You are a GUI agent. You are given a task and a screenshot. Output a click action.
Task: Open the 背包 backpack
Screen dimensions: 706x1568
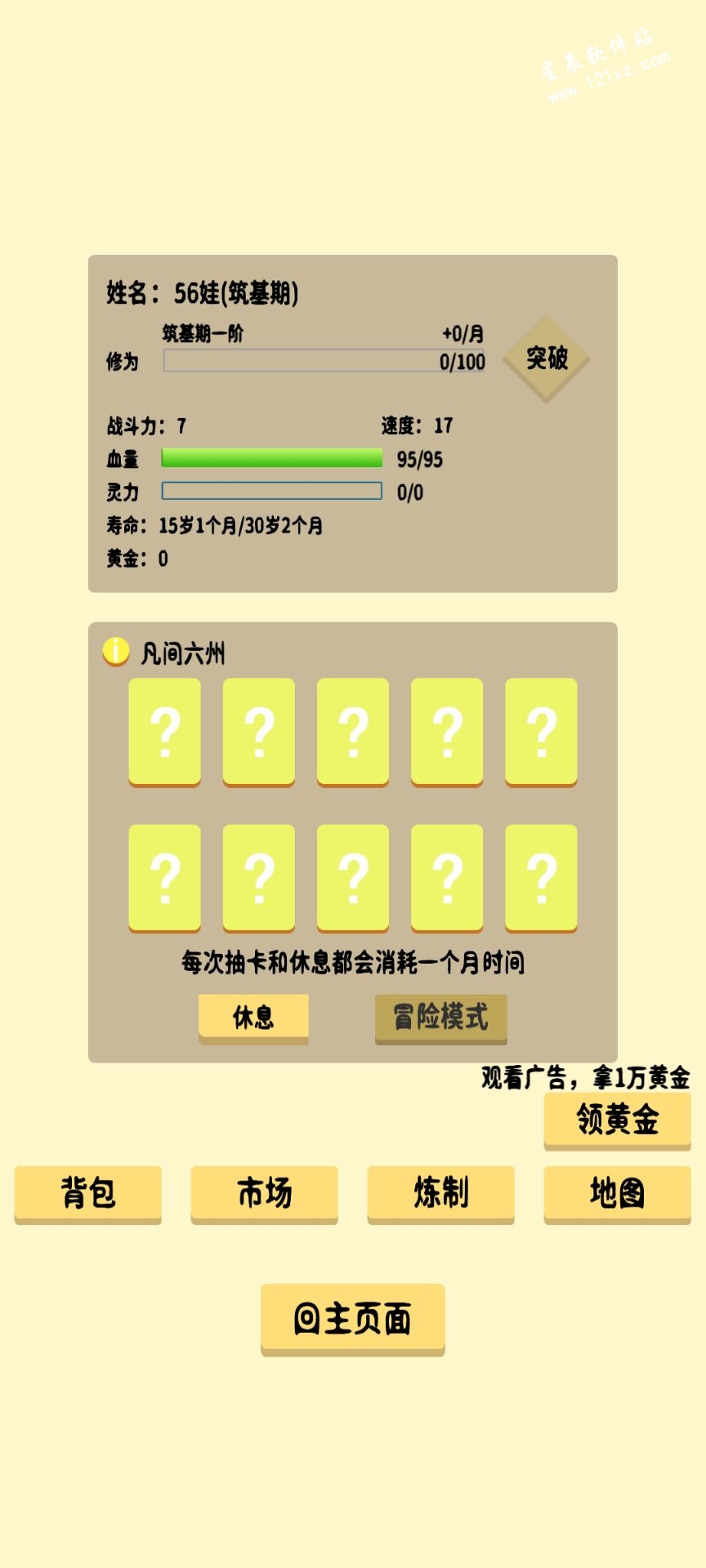[88, 1193]
